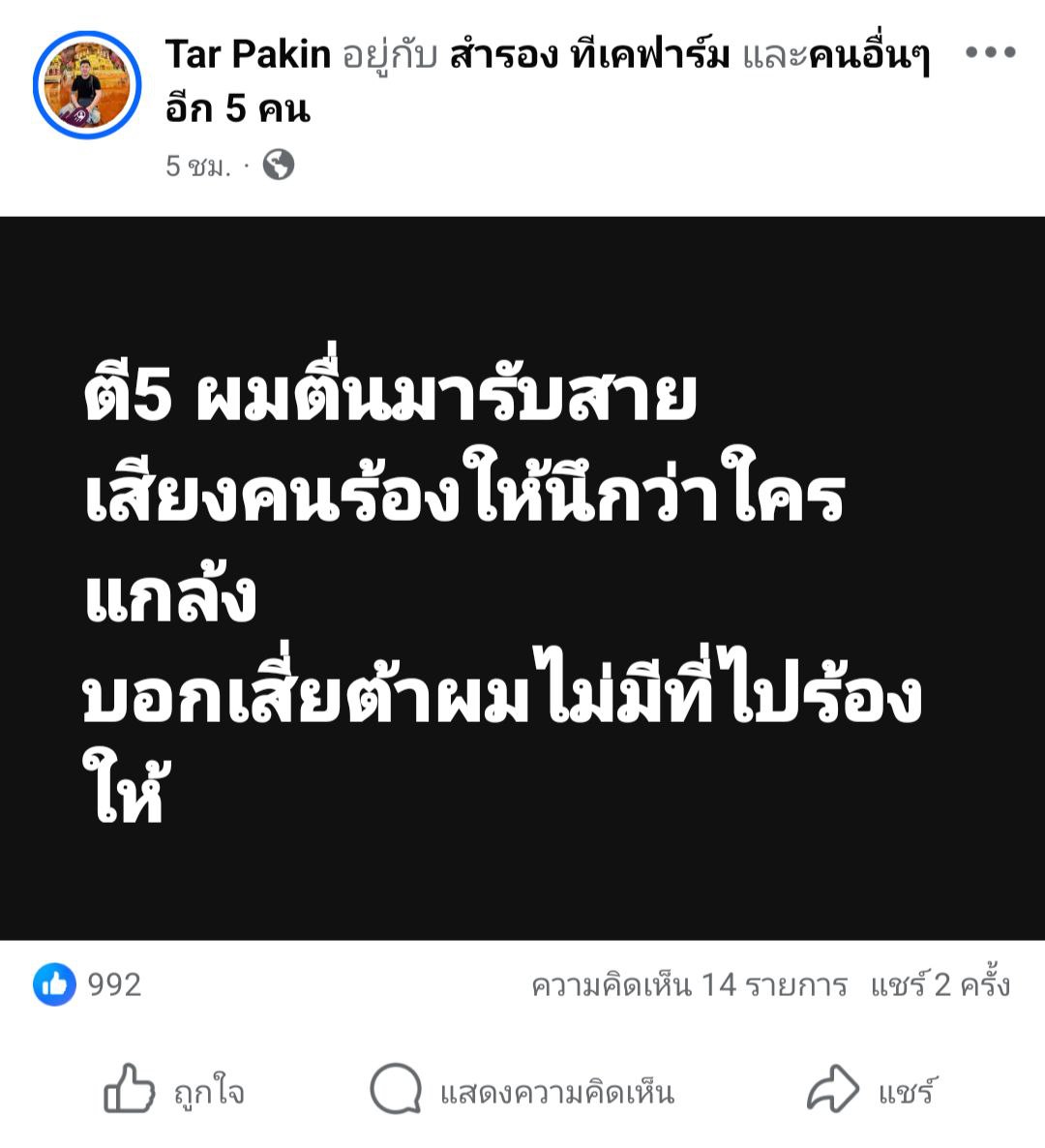
Task: Open the post's three-dot options menu
Action: click(x=991, y=53)
